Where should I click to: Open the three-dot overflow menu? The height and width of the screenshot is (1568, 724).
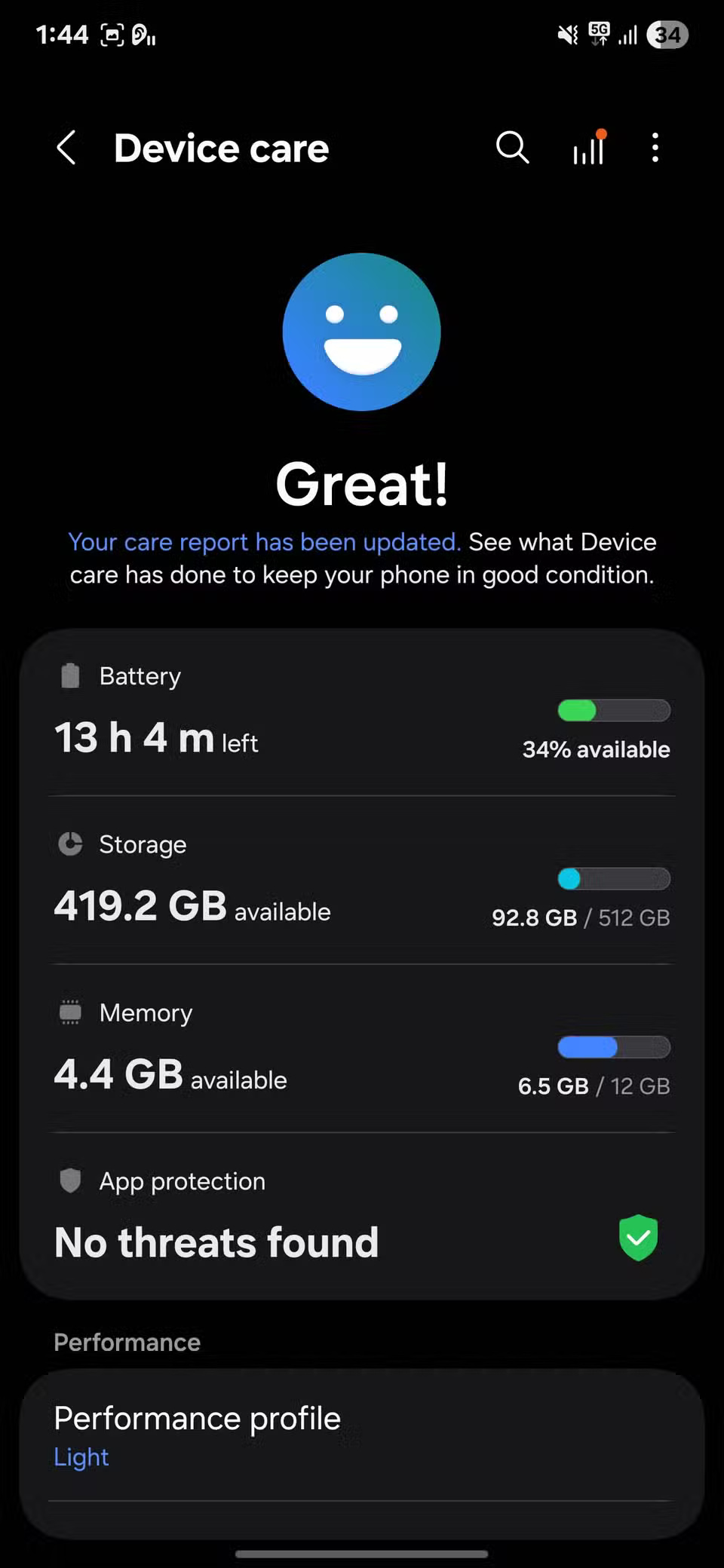[x=654, y=148]
